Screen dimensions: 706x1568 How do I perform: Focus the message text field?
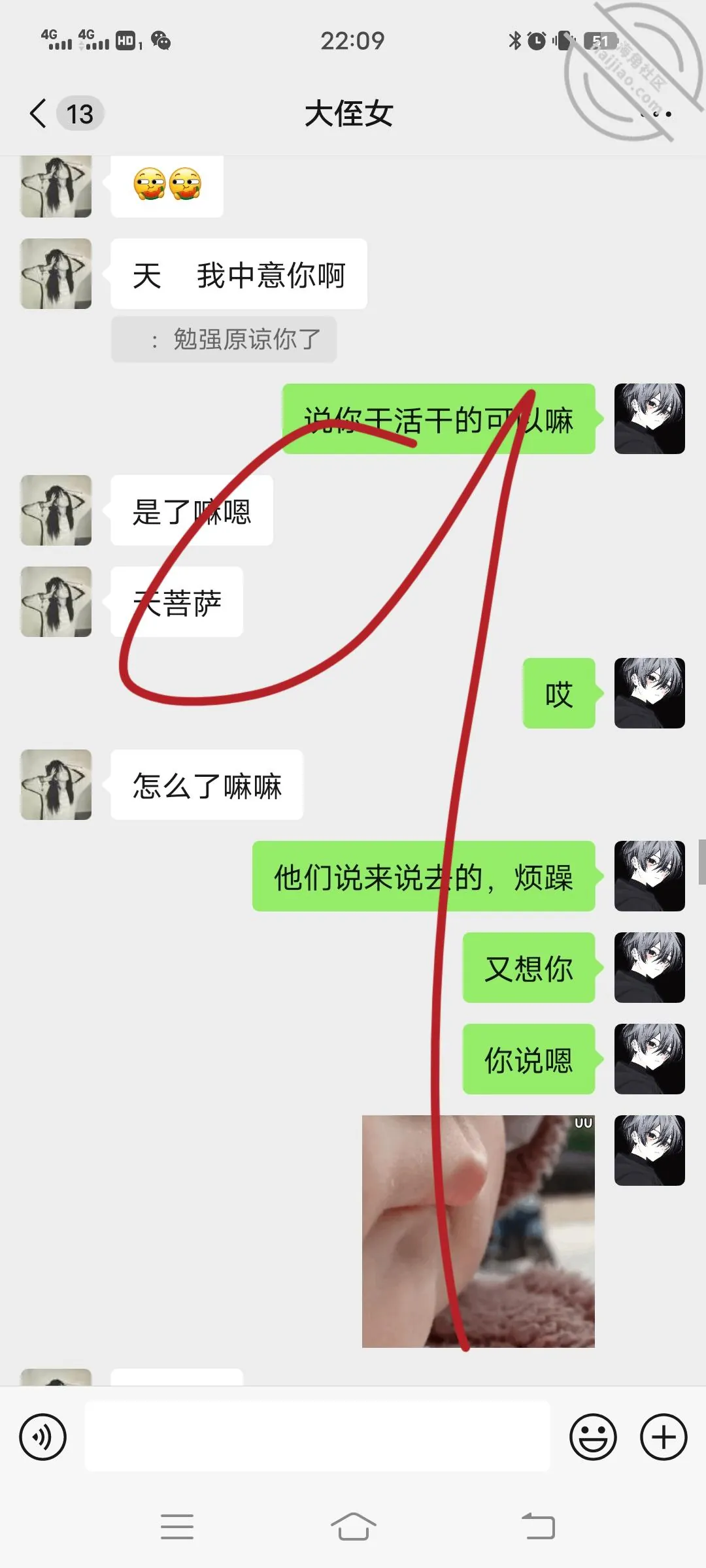317,1436
